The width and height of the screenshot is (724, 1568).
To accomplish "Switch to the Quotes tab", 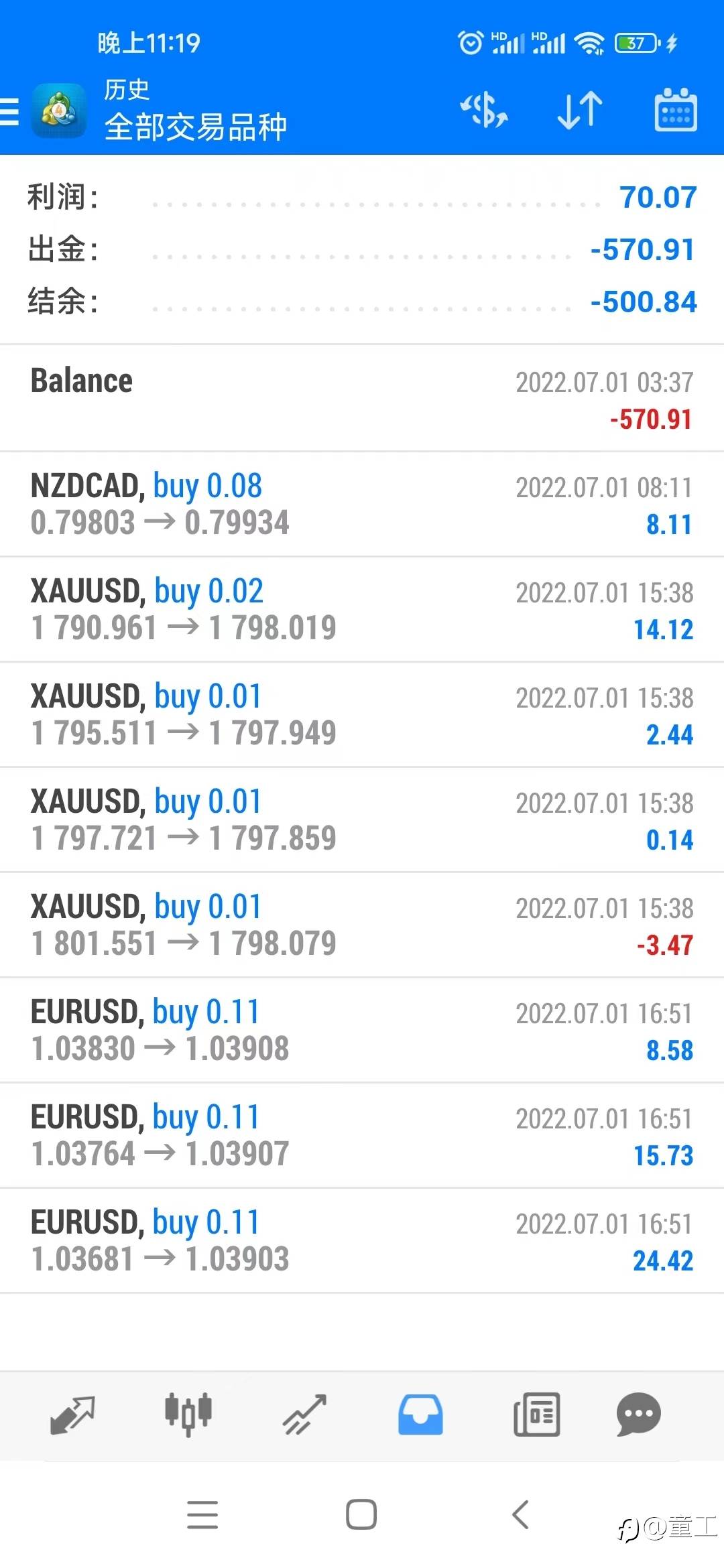I will (72, 1415).
